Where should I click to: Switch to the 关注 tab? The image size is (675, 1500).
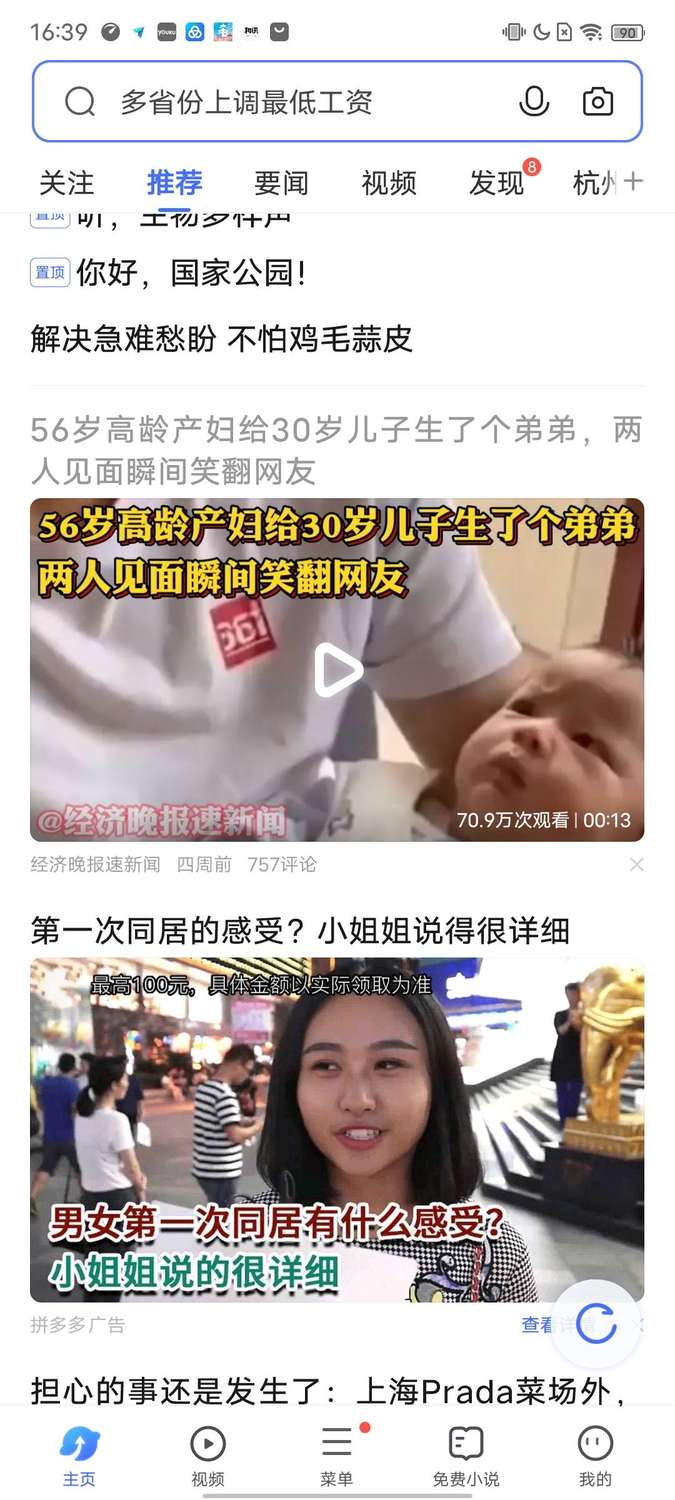pyautogui.click(x=66, y=183)
